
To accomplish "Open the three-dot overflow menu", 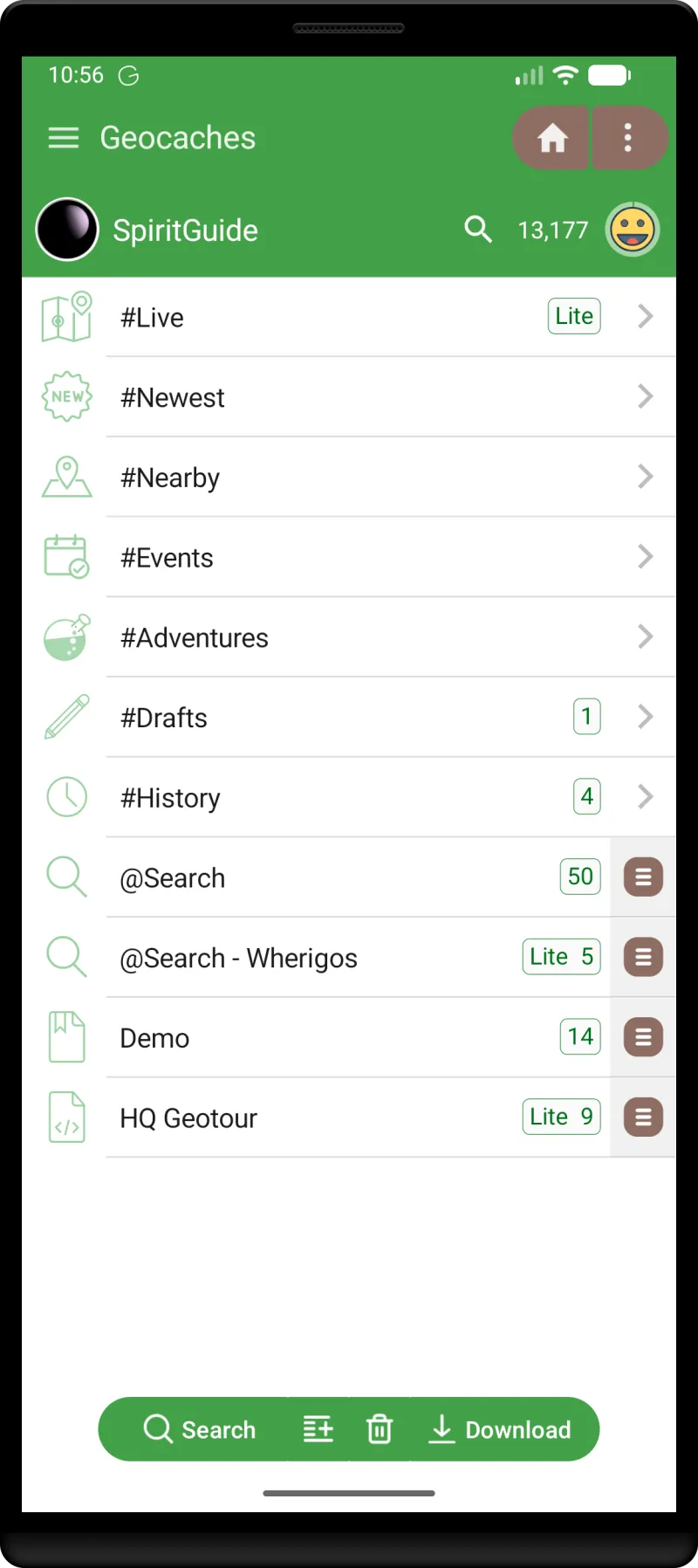I will coord(629,138).
